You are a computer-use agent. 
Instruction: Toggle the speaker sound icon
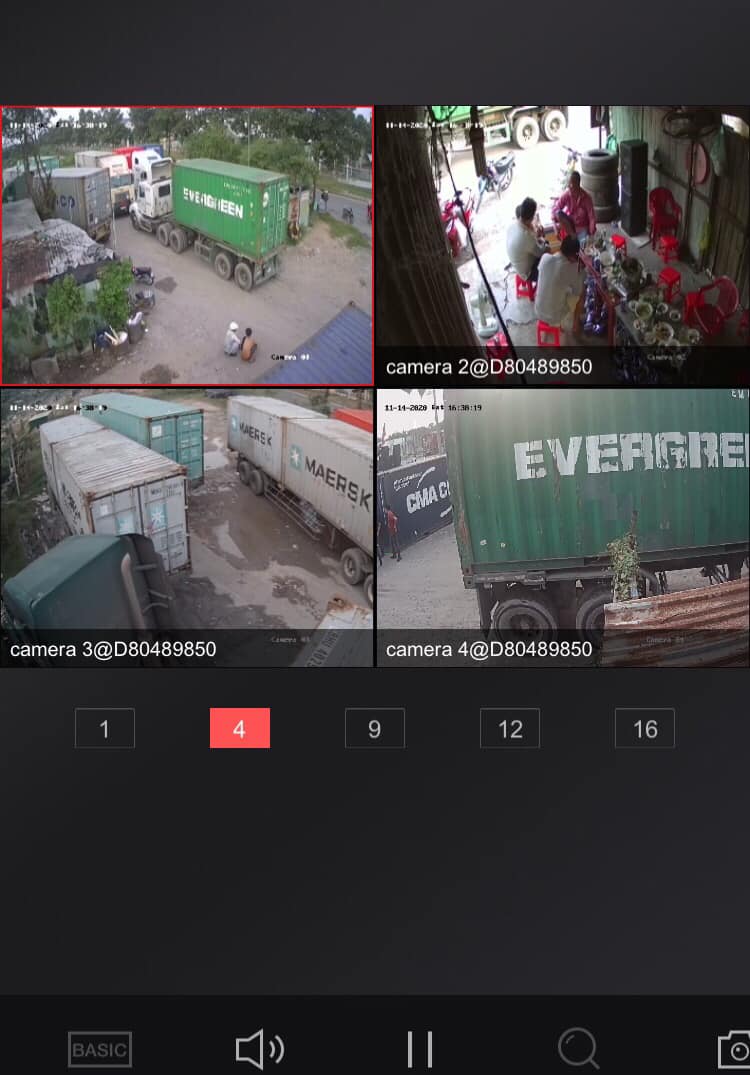point(259,1049)
